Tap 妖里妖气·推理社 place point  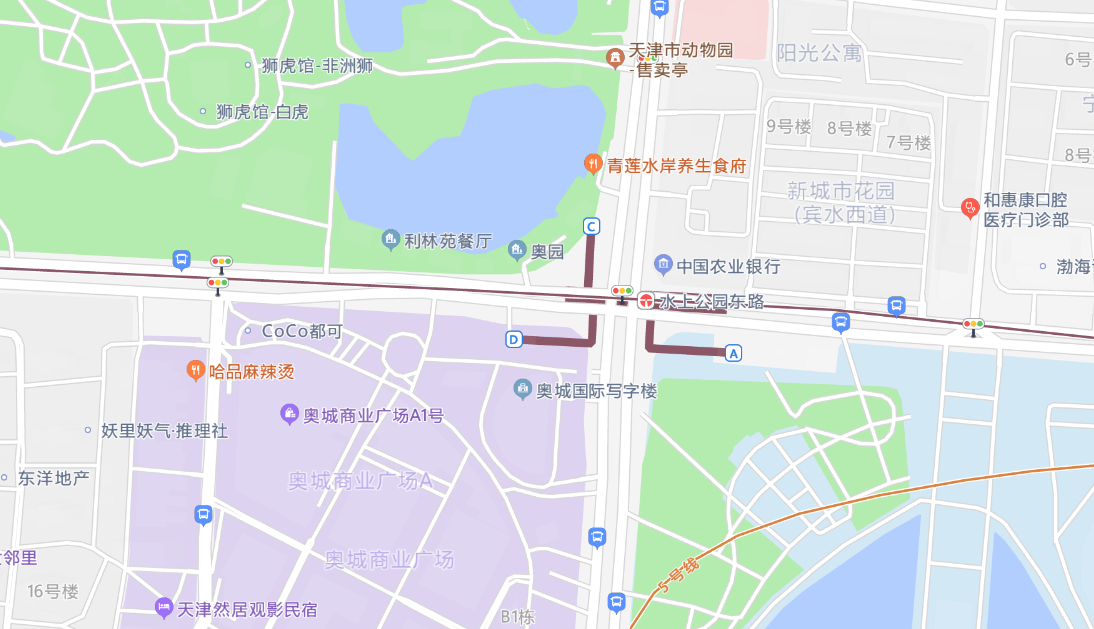click(88, 430)
